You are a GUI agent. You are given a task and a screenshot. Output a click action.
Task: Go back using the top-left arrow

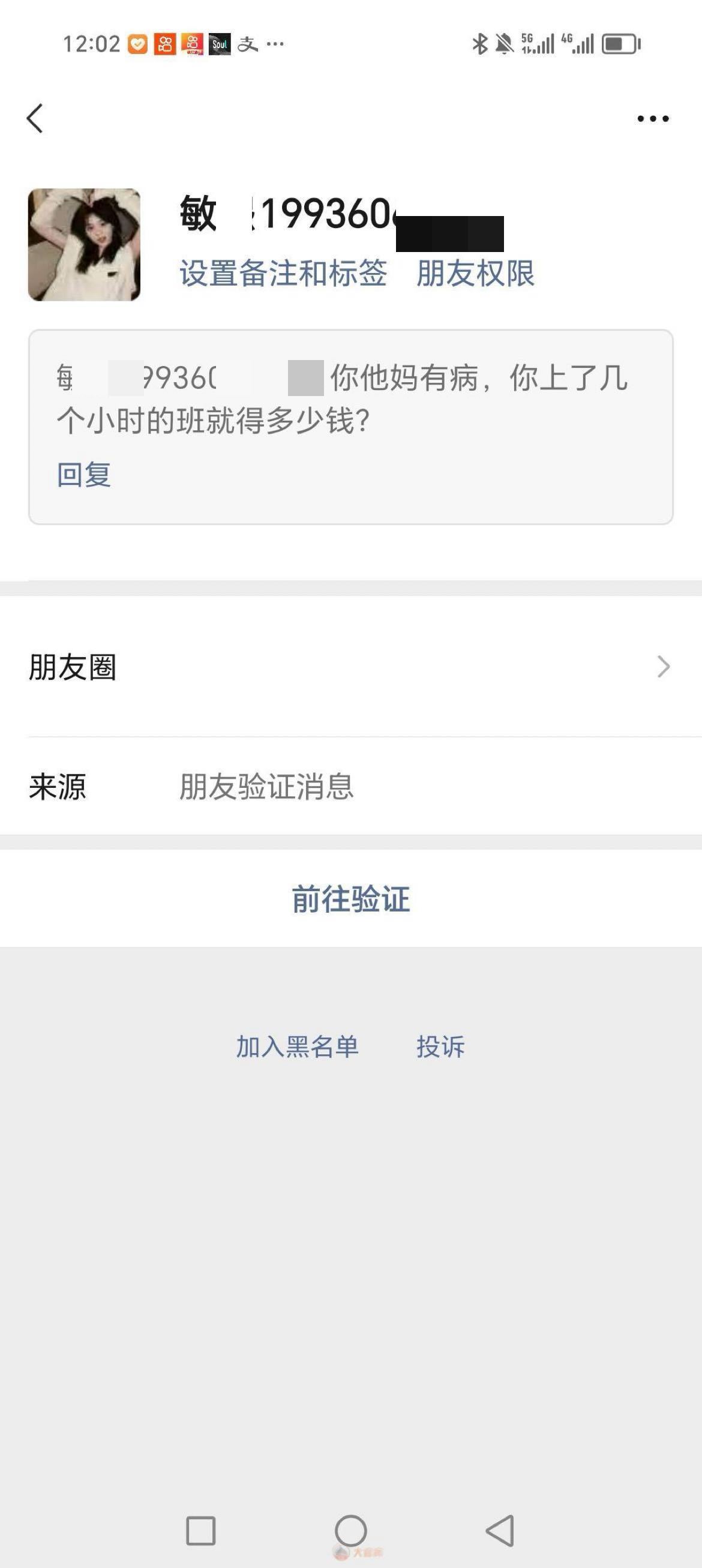(35, 118)
